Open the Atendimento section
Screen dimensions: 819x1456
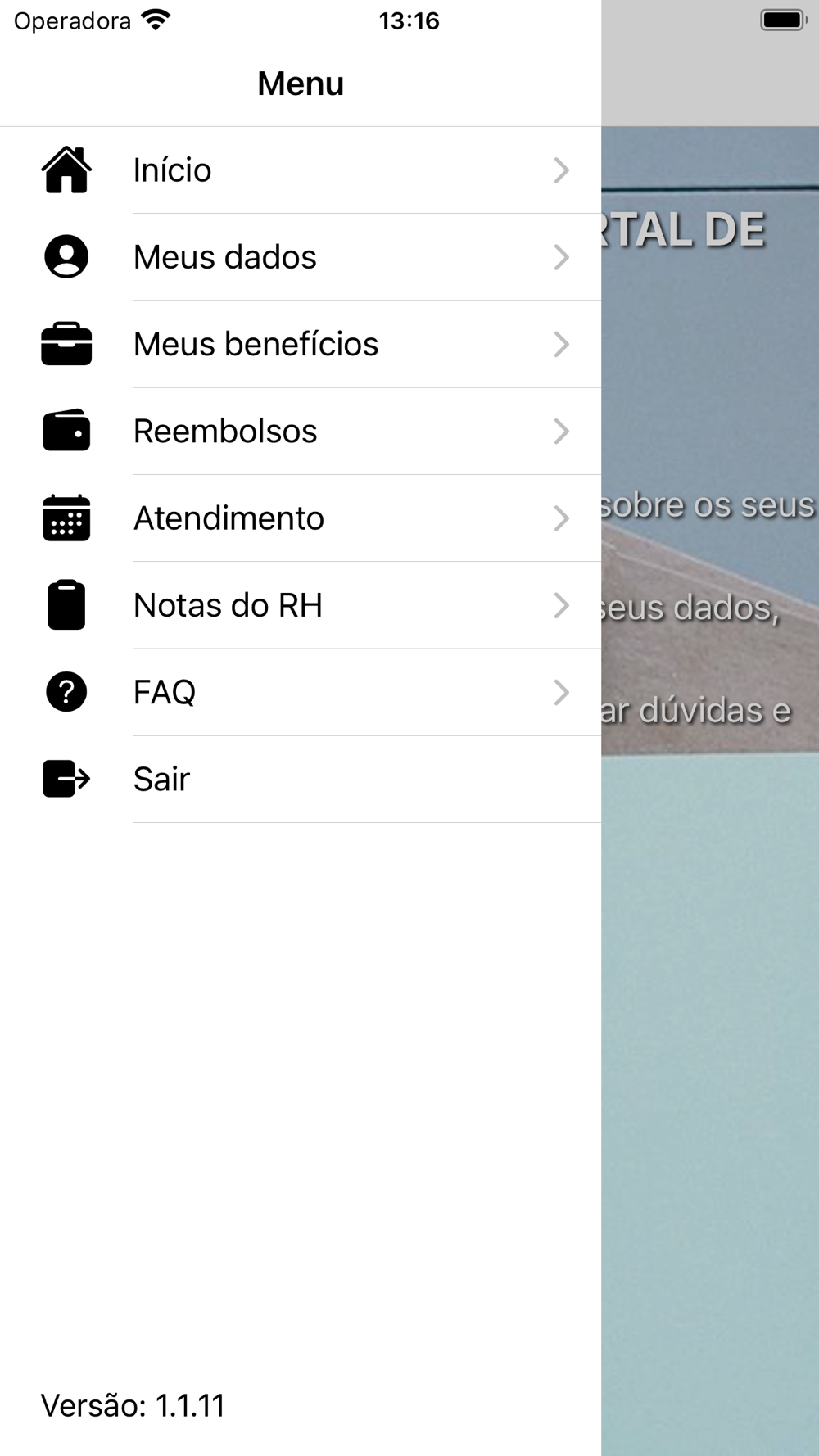point(301,518)
